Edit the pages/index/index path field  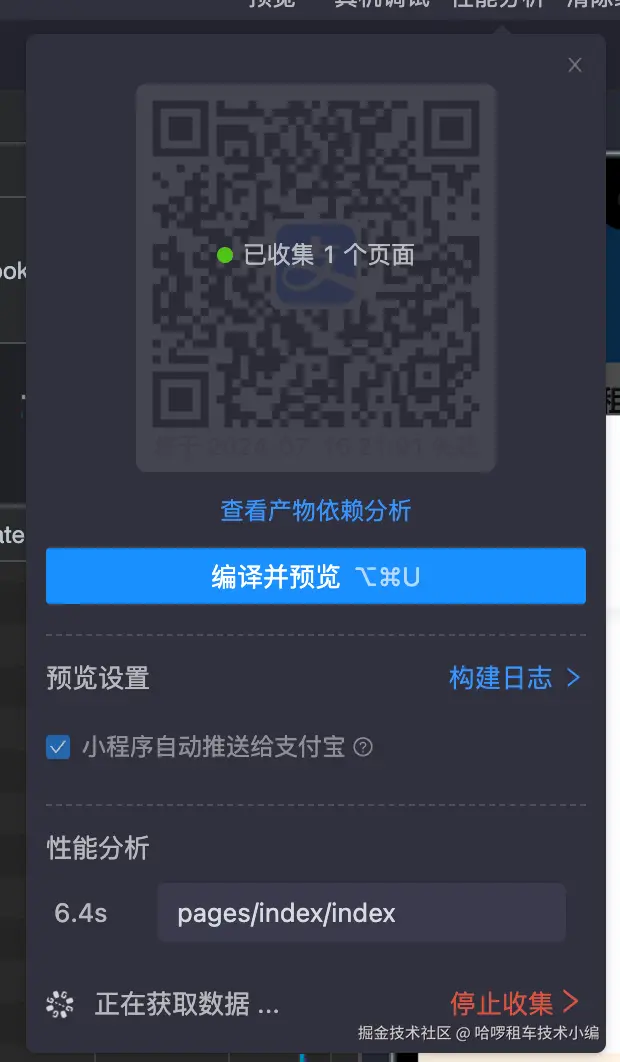pos(361,912)
